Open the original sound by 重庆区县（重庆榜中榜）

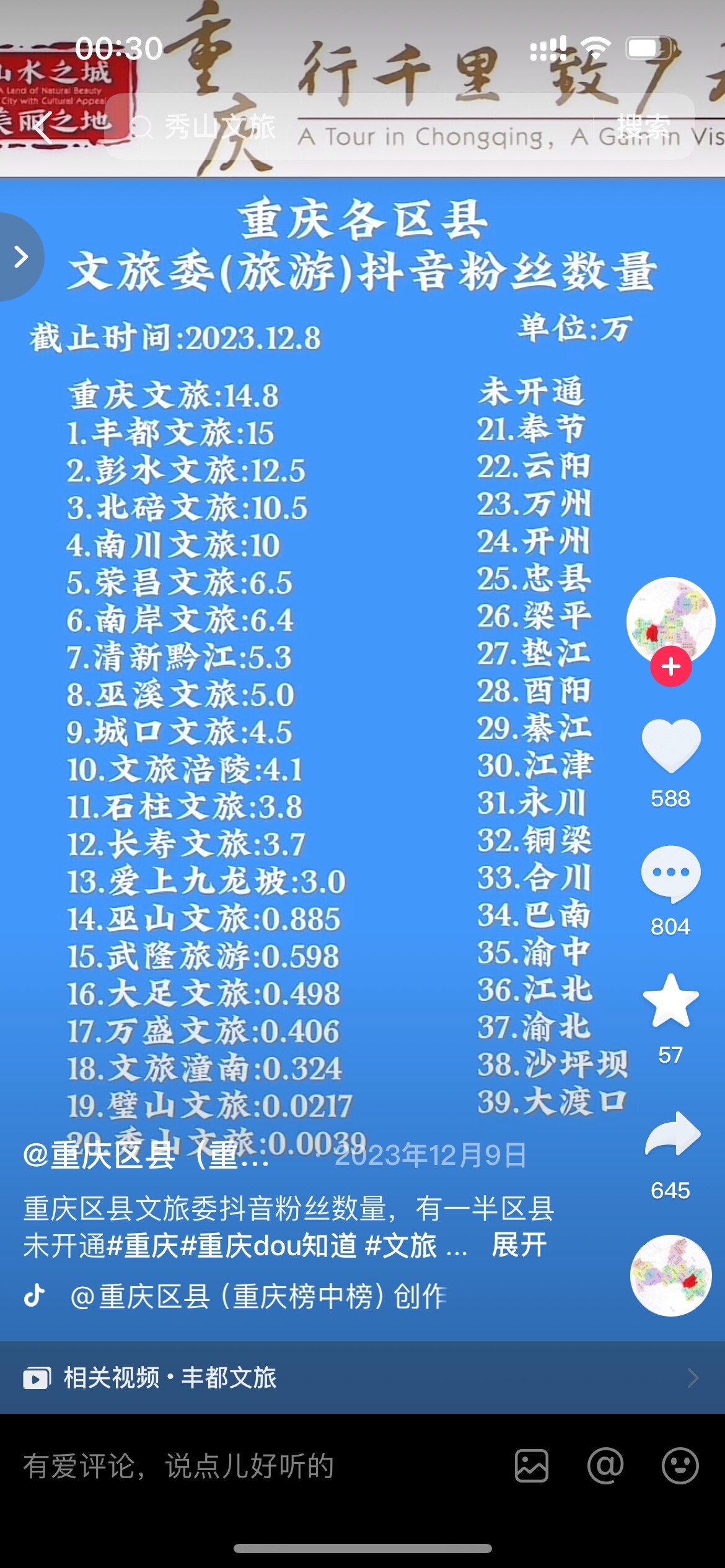[258, 1296]
